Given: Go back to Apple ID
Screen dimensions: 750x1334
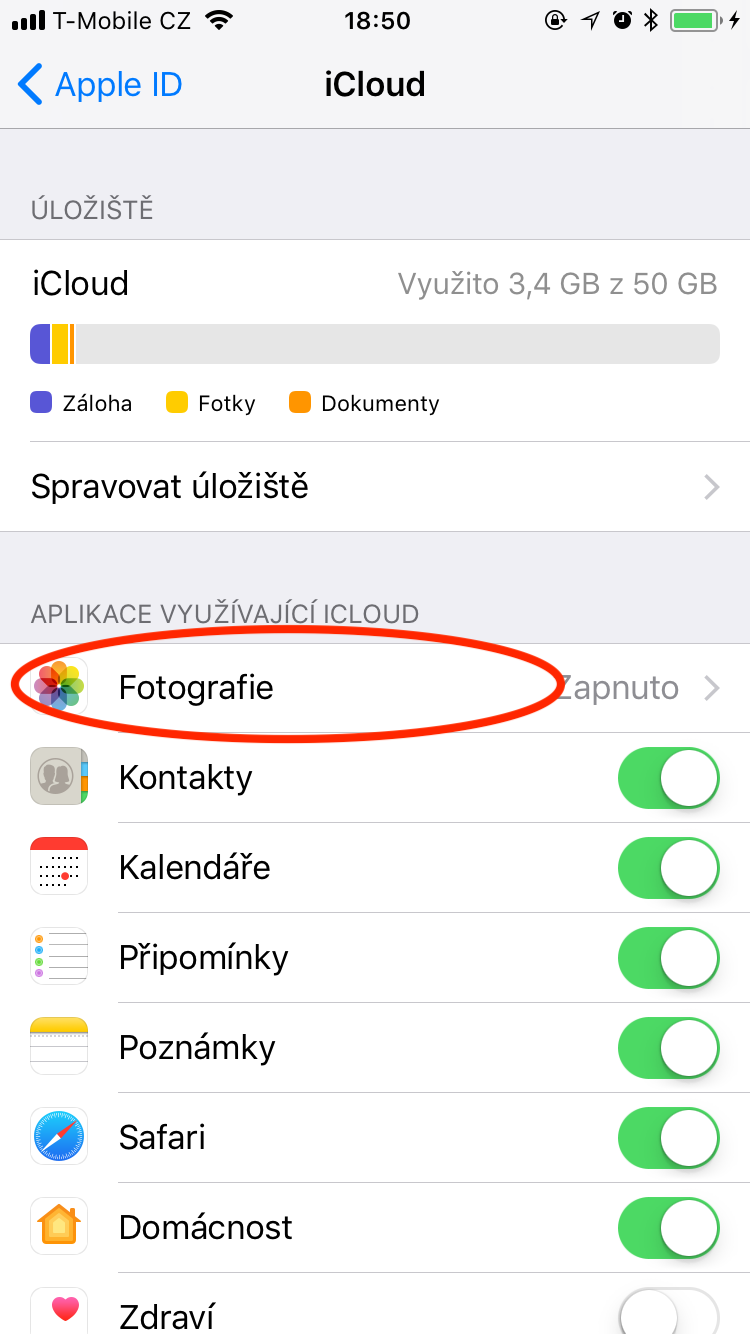Looking at the screenshot, I should pyautogui.click(x=100, y=85).
